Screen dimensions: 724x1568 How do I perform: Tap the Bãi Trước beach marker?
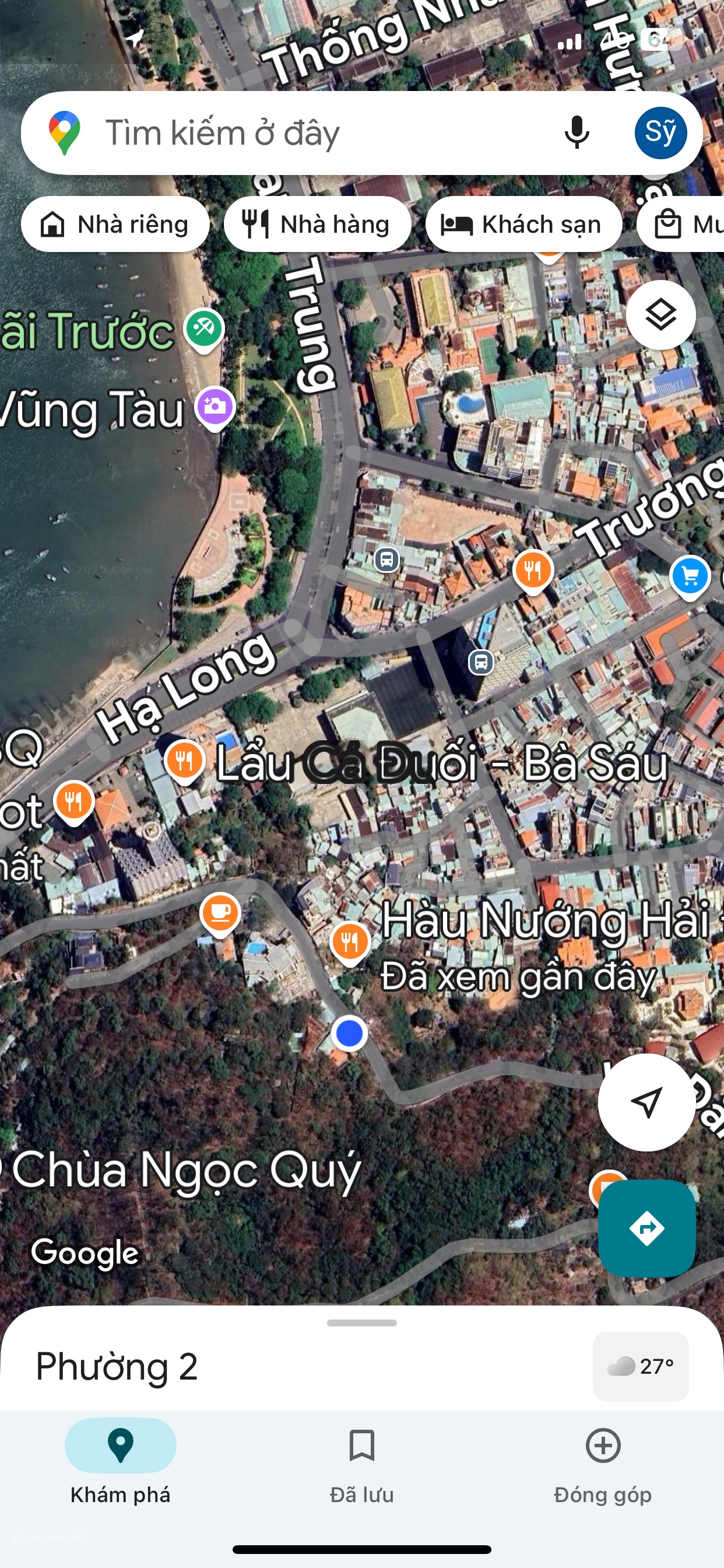[204, 328]
